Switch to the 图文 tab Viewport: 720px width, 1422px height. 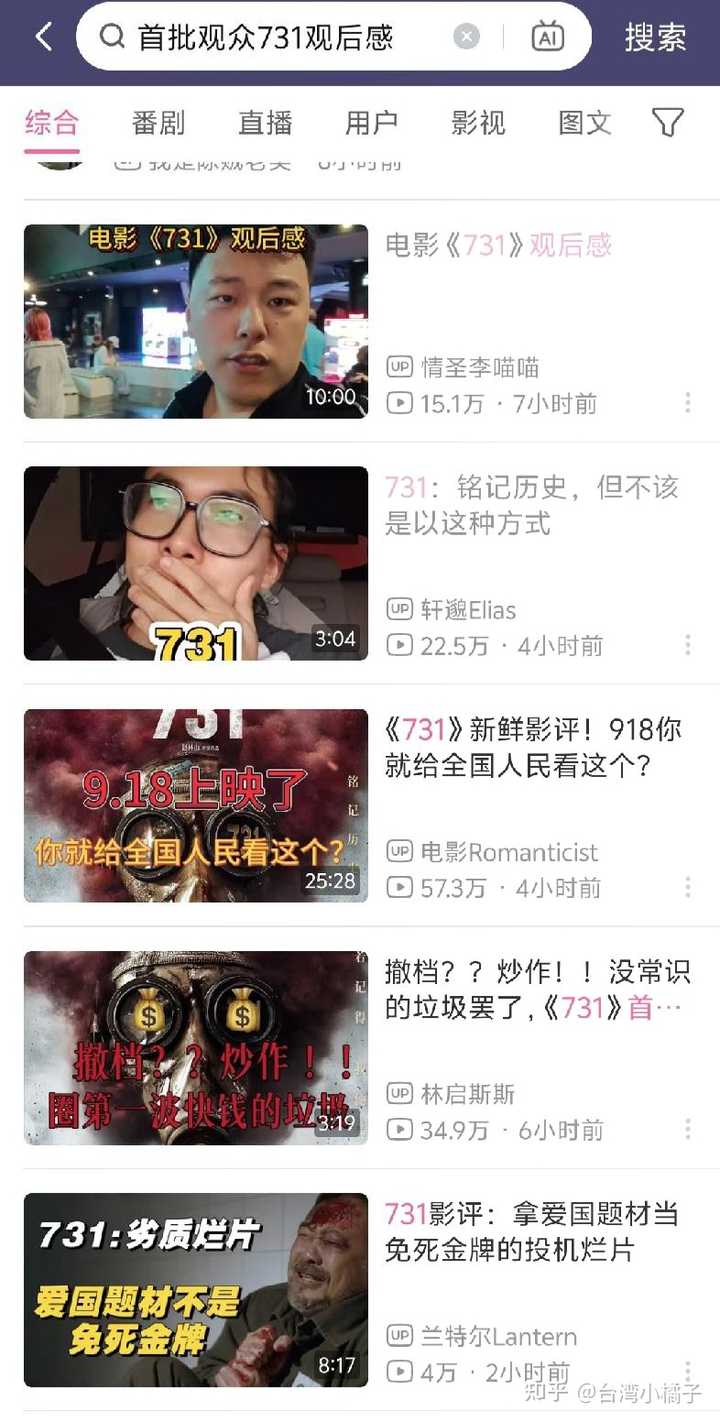pyautogui.click(x=584, y=123)
